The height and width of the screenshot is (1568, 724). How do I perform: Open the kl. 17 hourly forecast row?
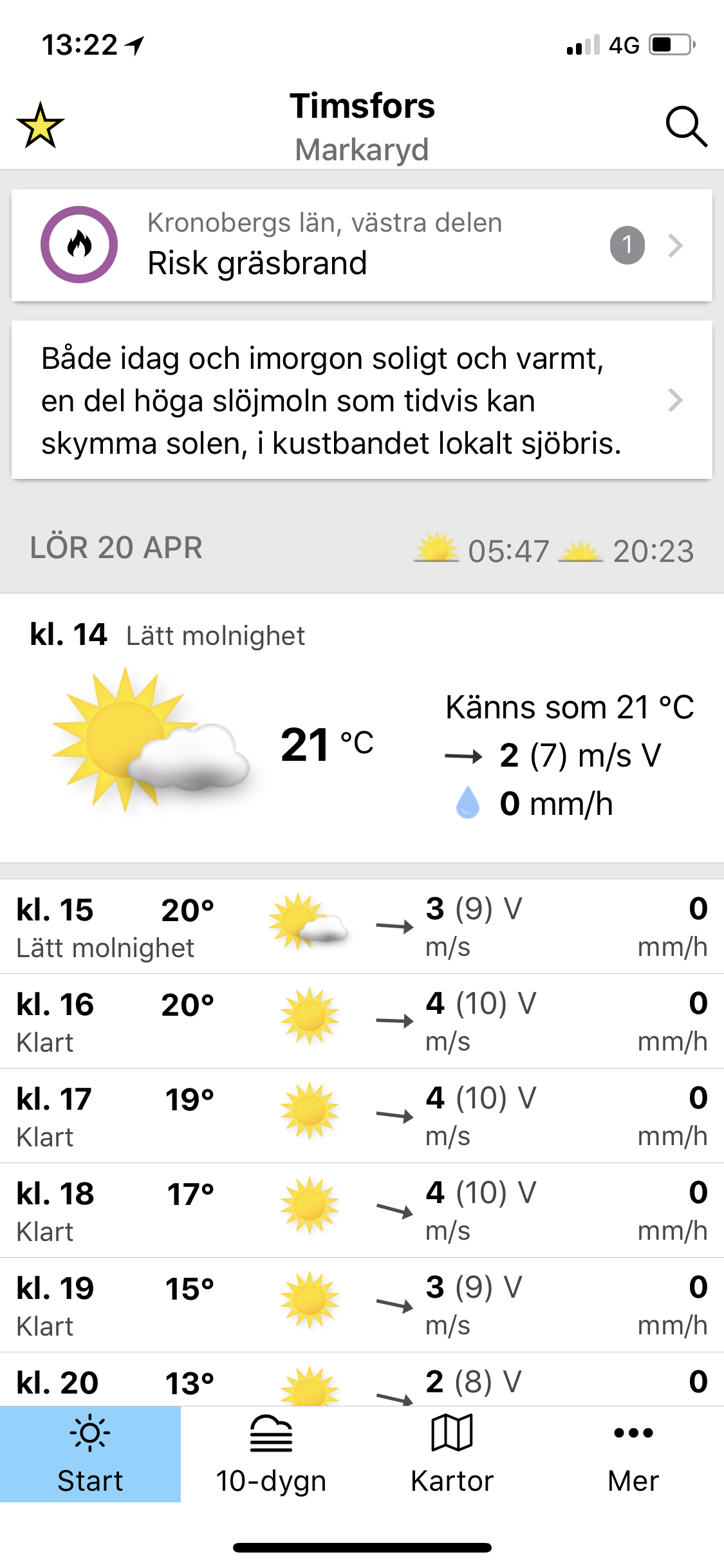tap(362, 1115)
